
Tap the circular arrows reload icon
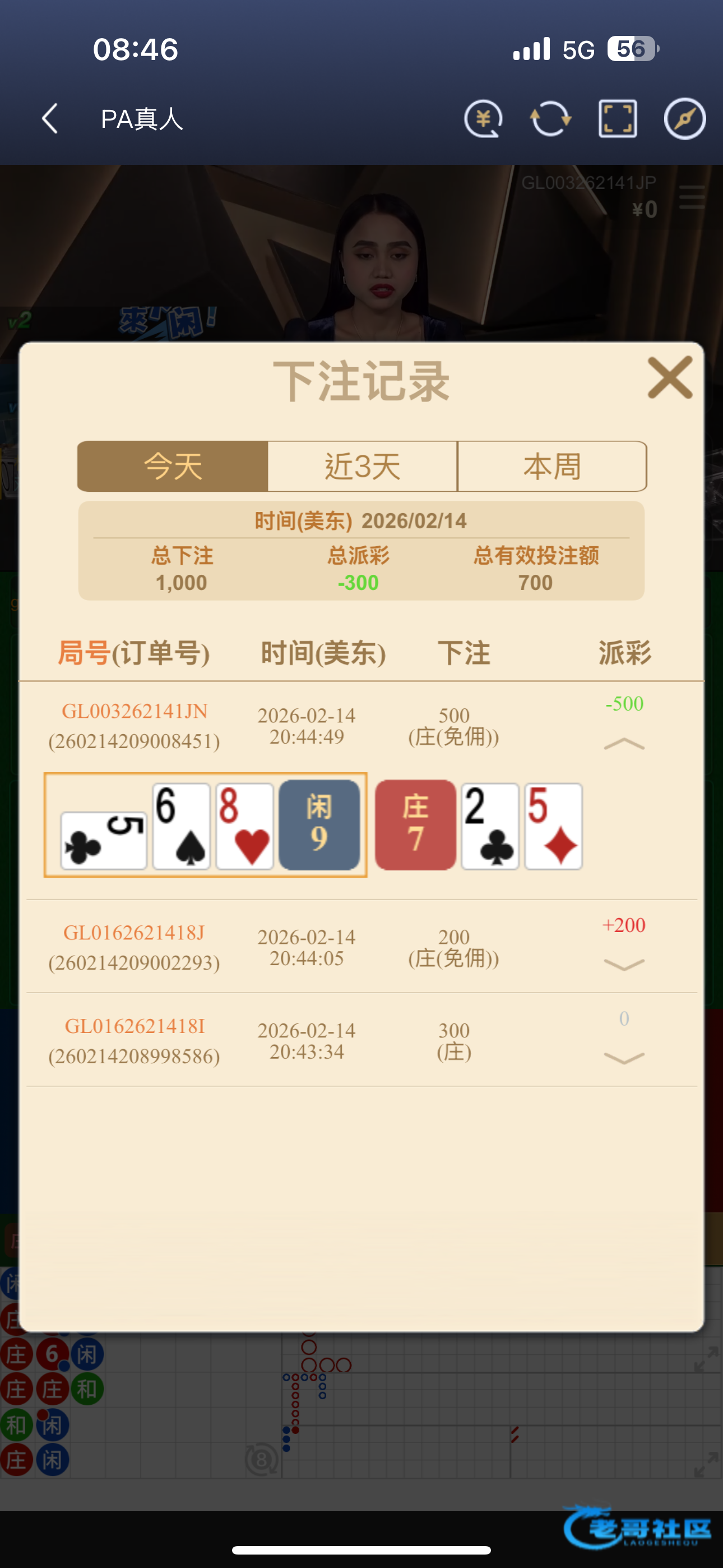coord(550,118)
